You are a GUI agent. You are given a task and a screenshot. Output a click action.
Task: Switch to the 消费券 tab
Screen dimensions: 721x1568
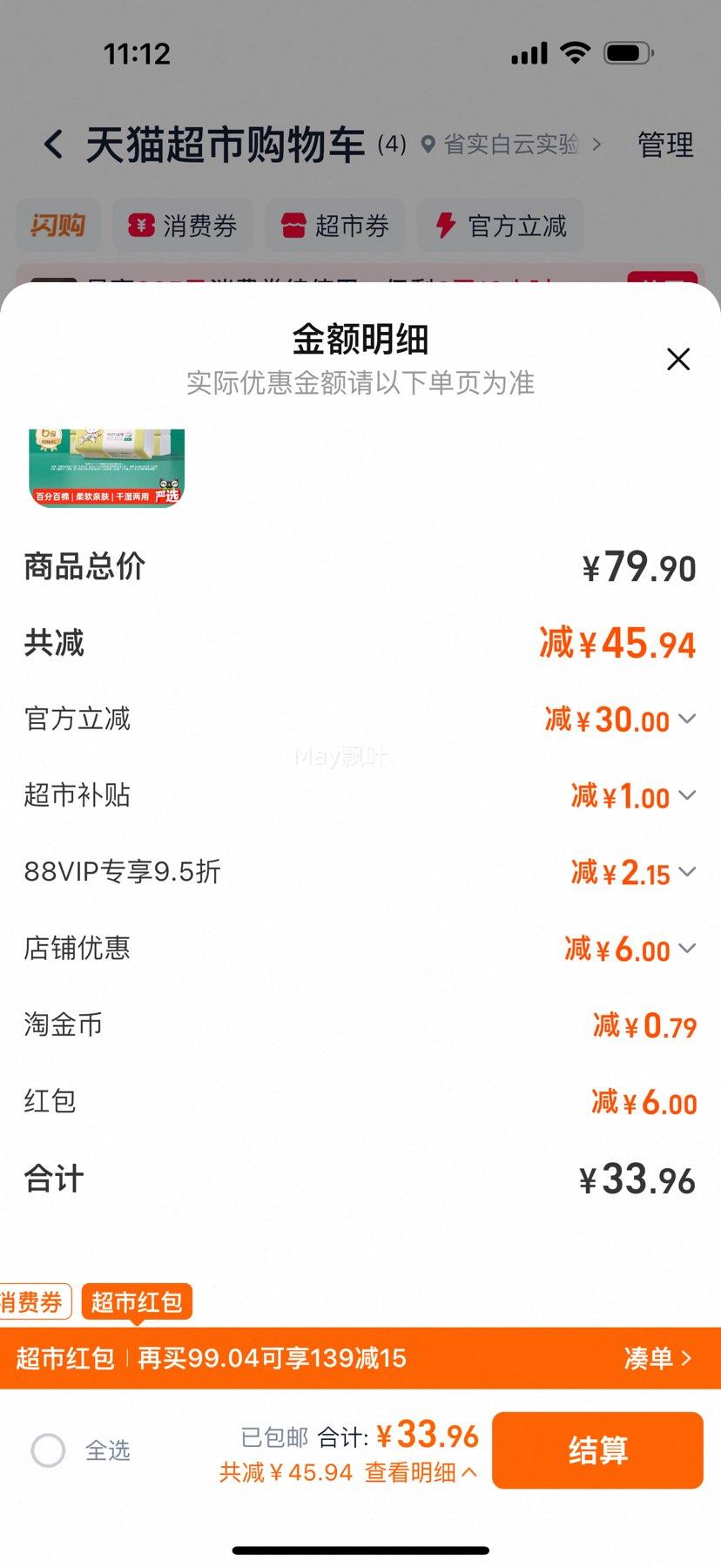click(x=33, y=1302)
